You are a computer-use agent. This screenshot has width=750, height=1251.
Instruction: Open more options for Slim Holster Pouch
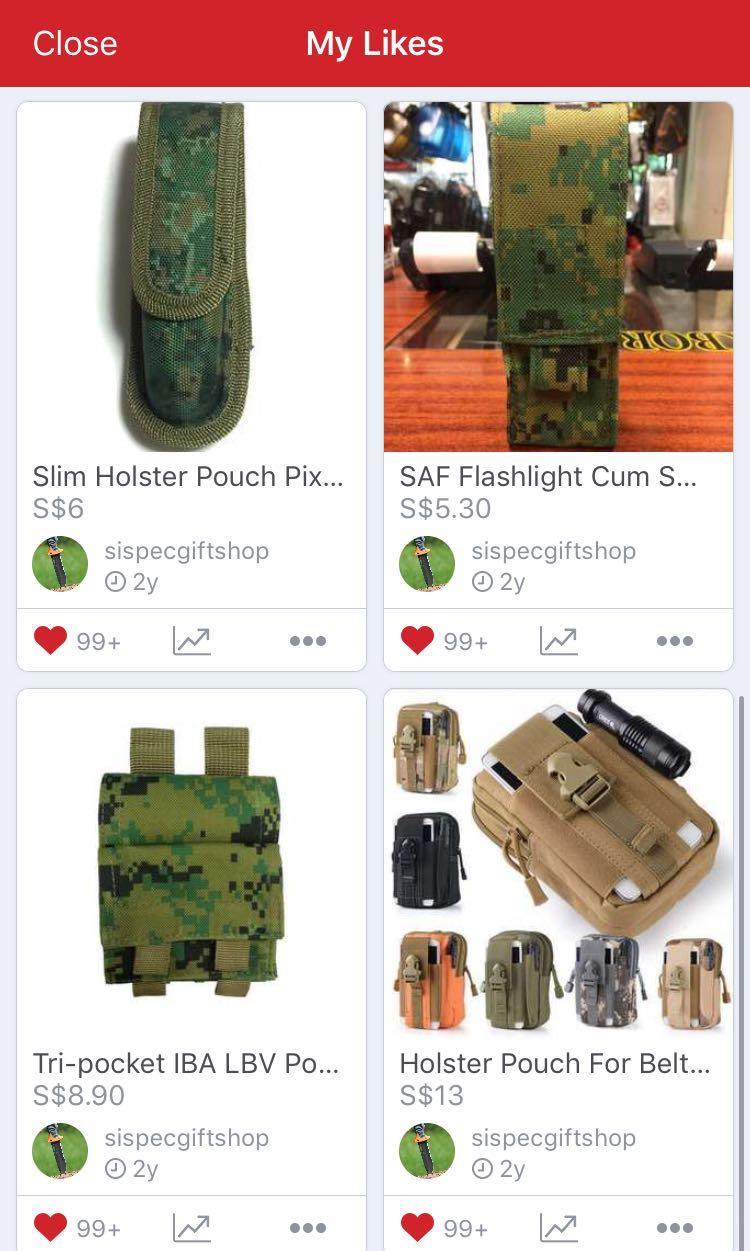click(x=308, y=641)
